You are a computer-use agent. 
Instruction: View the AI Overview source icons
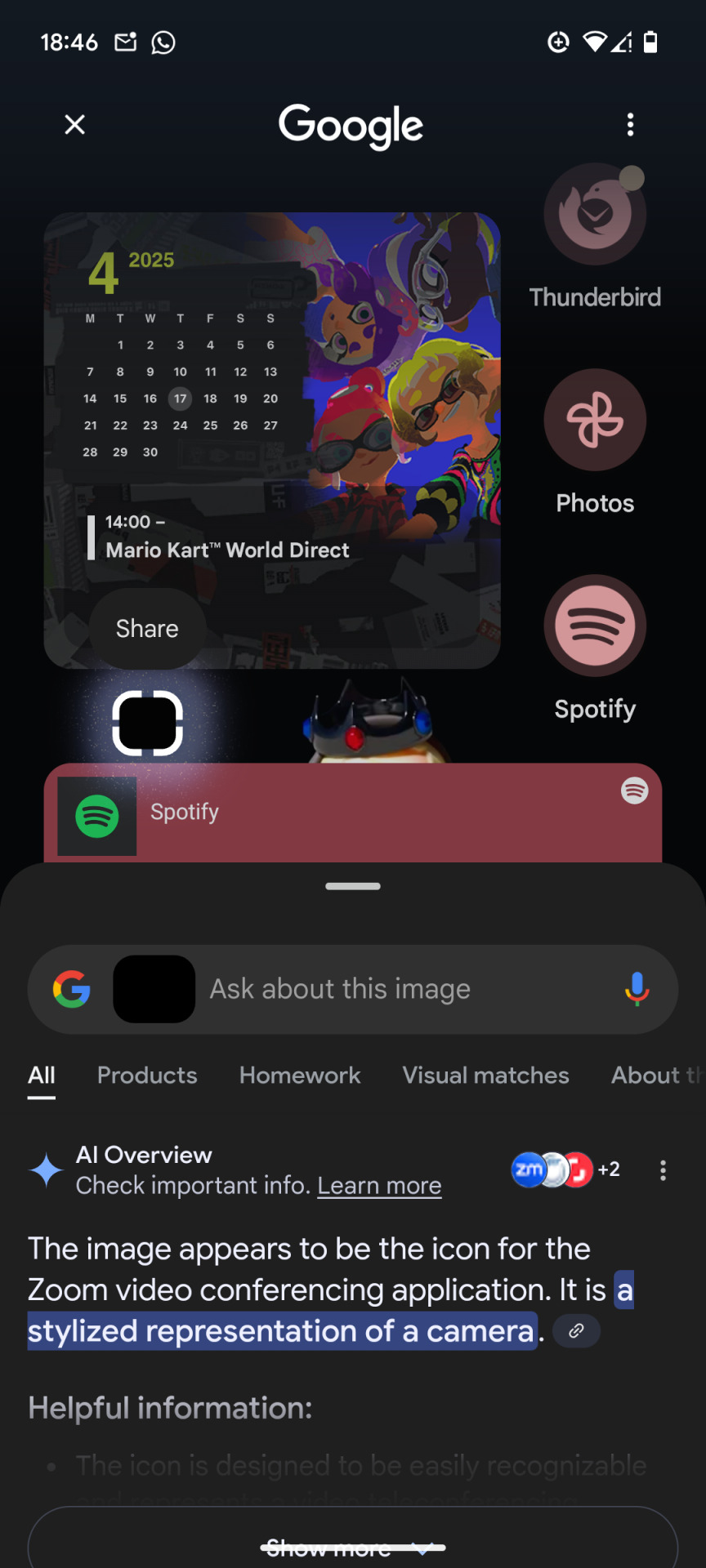[x=564, y=1169]
